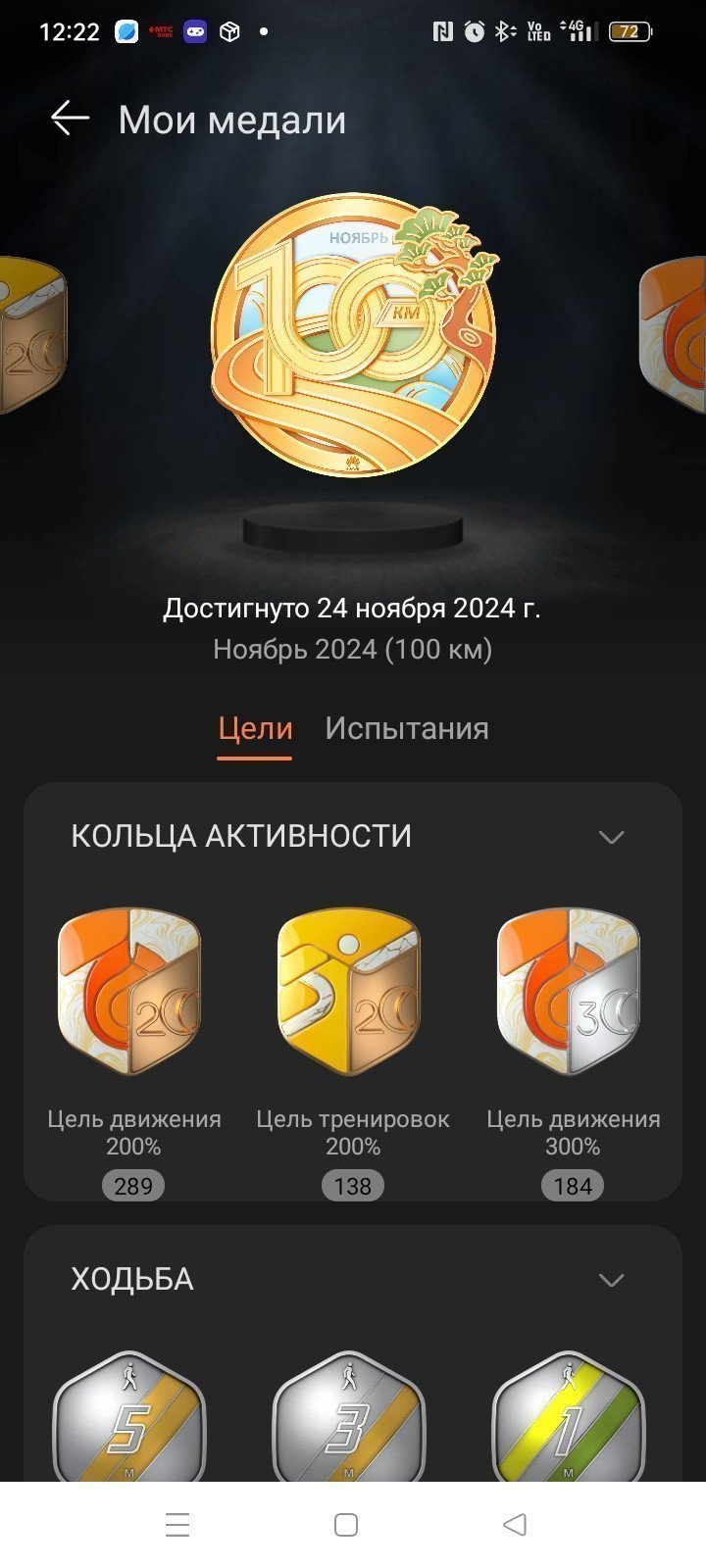
Task: Open the walking medal numbered 1
Action: pyautogui.click(x=569, y=1416)
